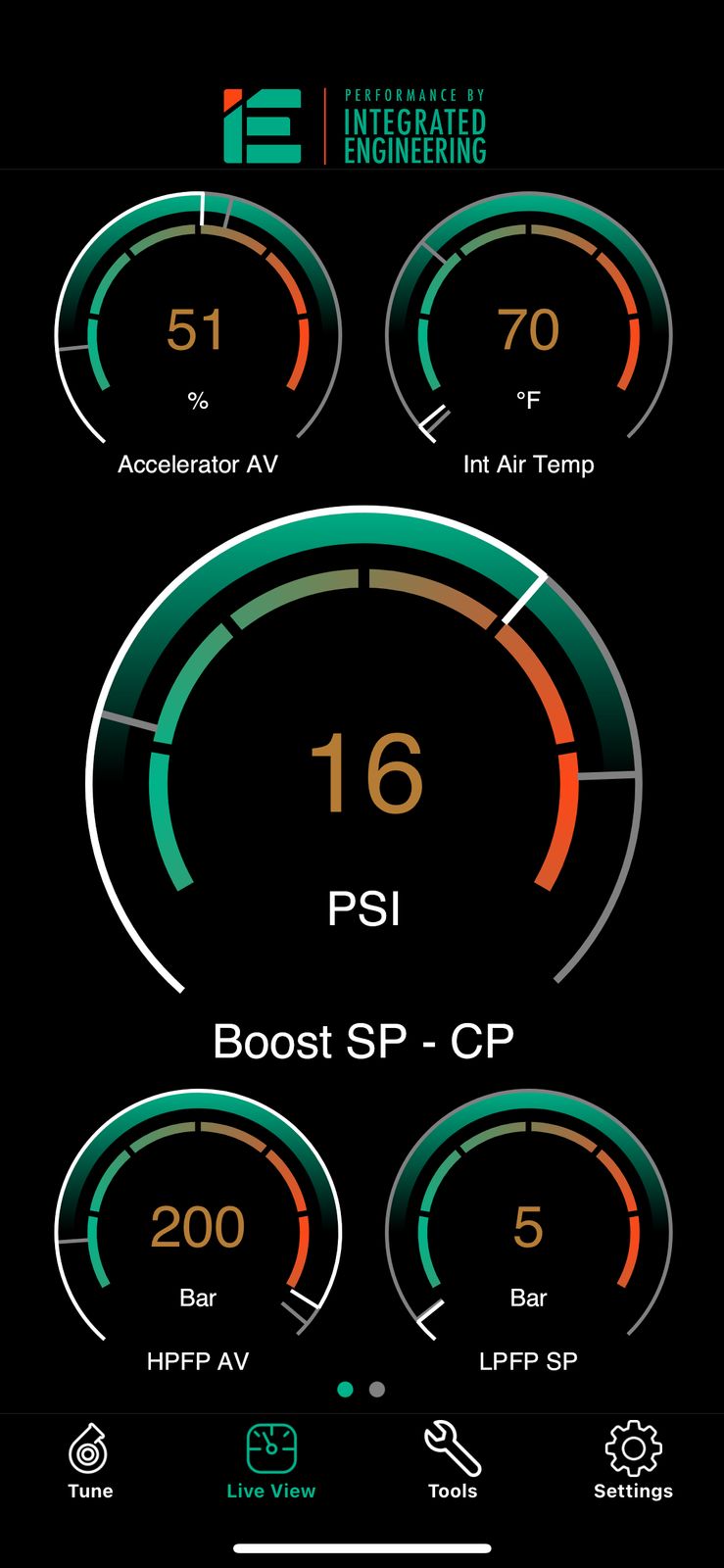The width and height of the screenshot is (724, 1568).
Task: Go to the Settings tab
Action: click(633, 1460)
